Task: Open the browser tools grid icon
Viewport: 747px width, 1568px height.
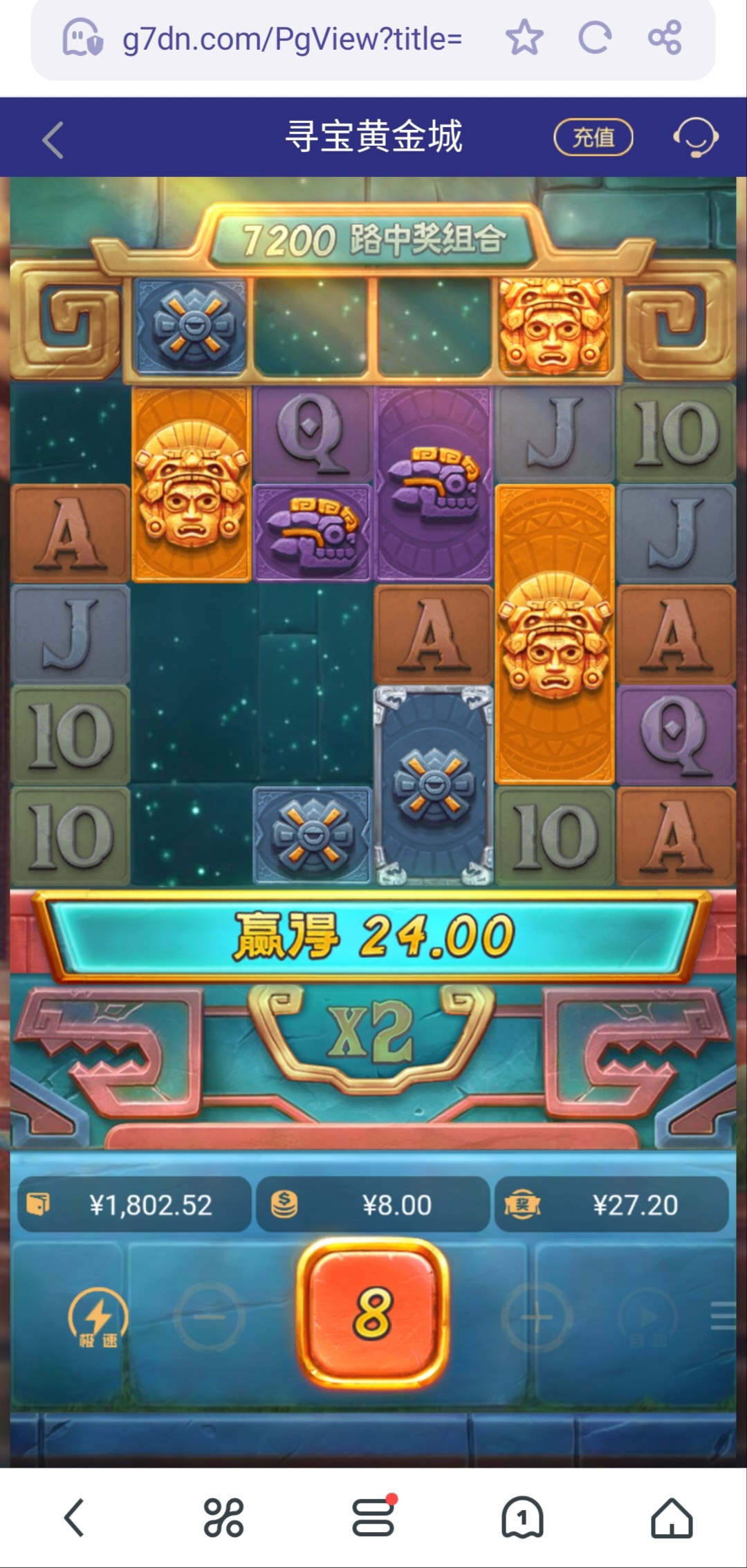Action: (223, 1518)
